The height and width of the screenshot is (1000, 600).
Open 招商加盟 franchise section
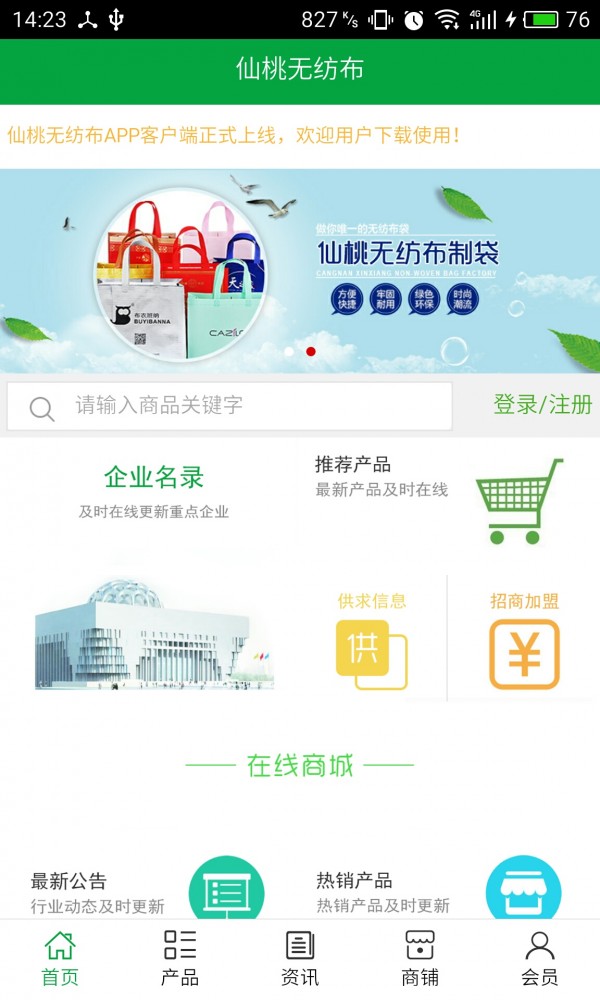(524, 640)
